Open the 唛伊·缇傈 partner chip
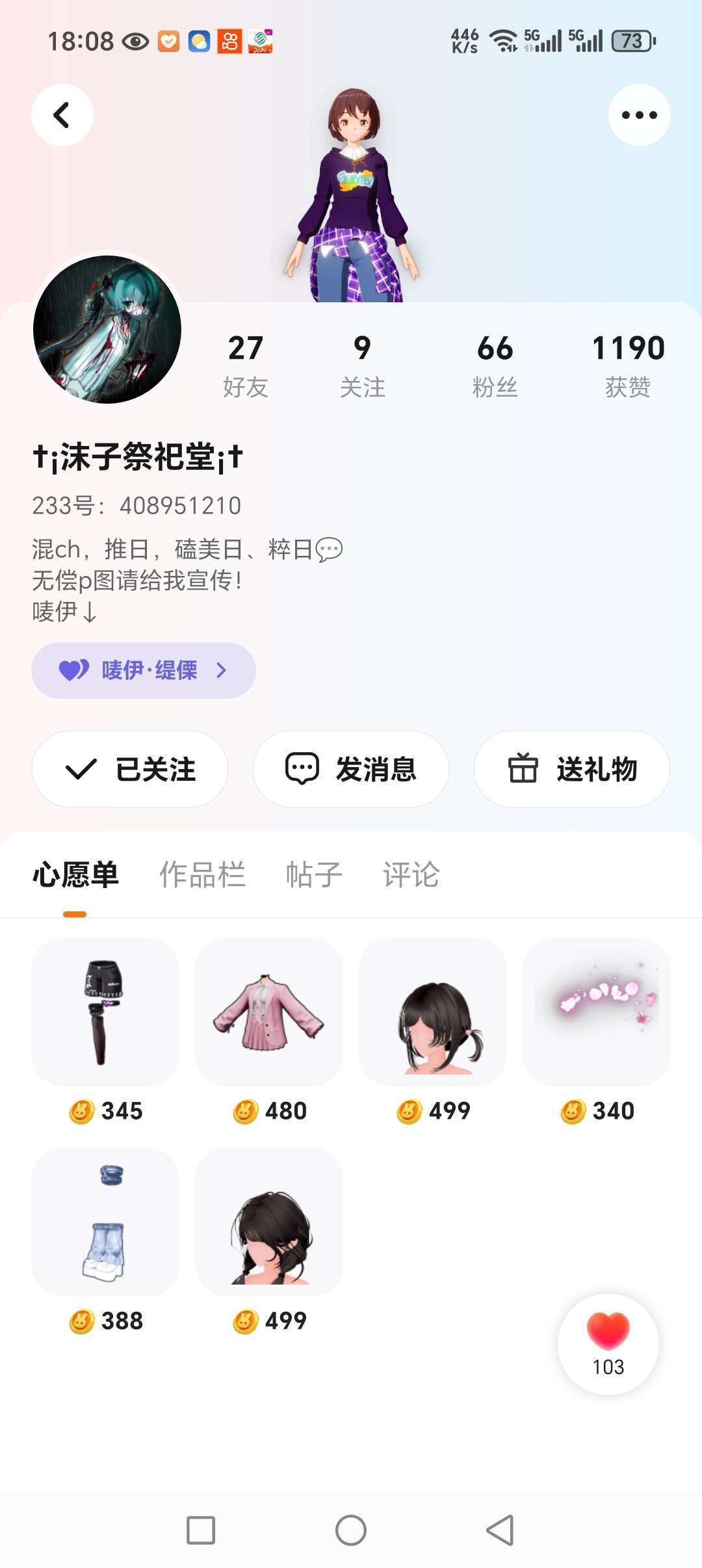This screenshot has height=1568, width=702. coord(144,670)
